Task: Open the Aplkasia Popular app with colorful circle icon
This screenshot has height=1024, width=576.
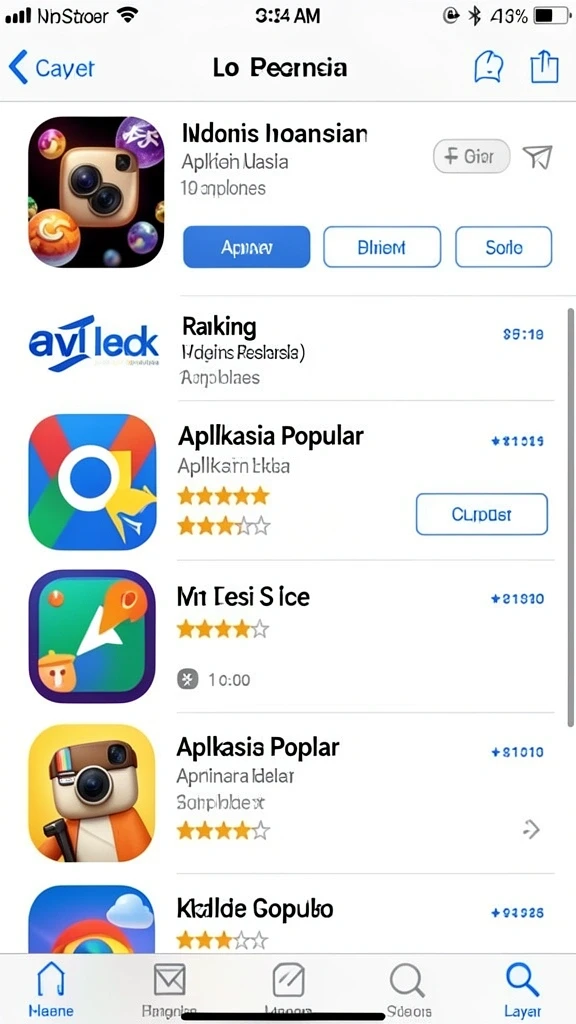Action: point(291,481)
